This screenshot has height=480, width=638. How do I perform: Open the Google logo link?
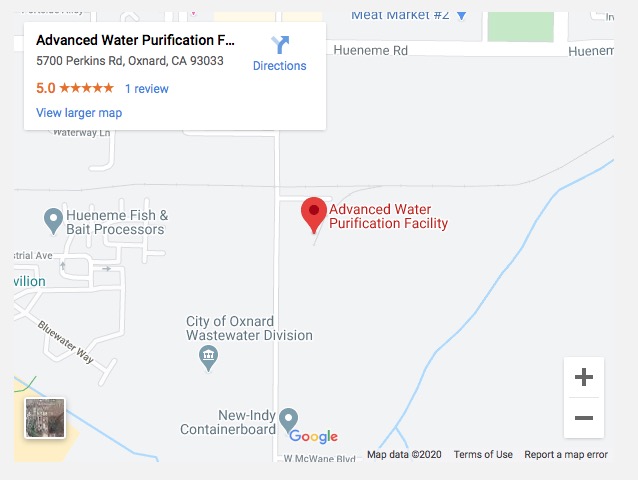click(313, 437)
